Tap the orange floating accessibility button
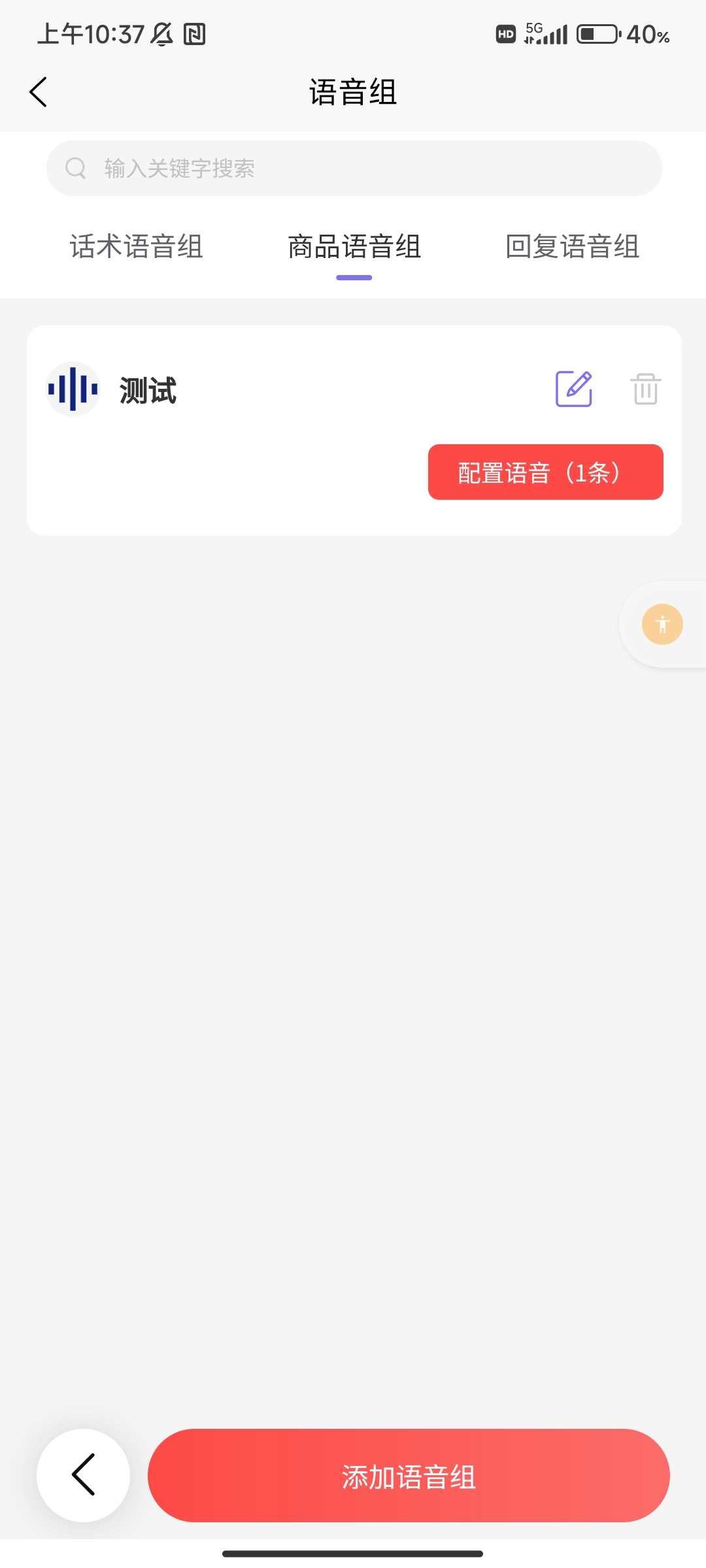 coord(662,624)
